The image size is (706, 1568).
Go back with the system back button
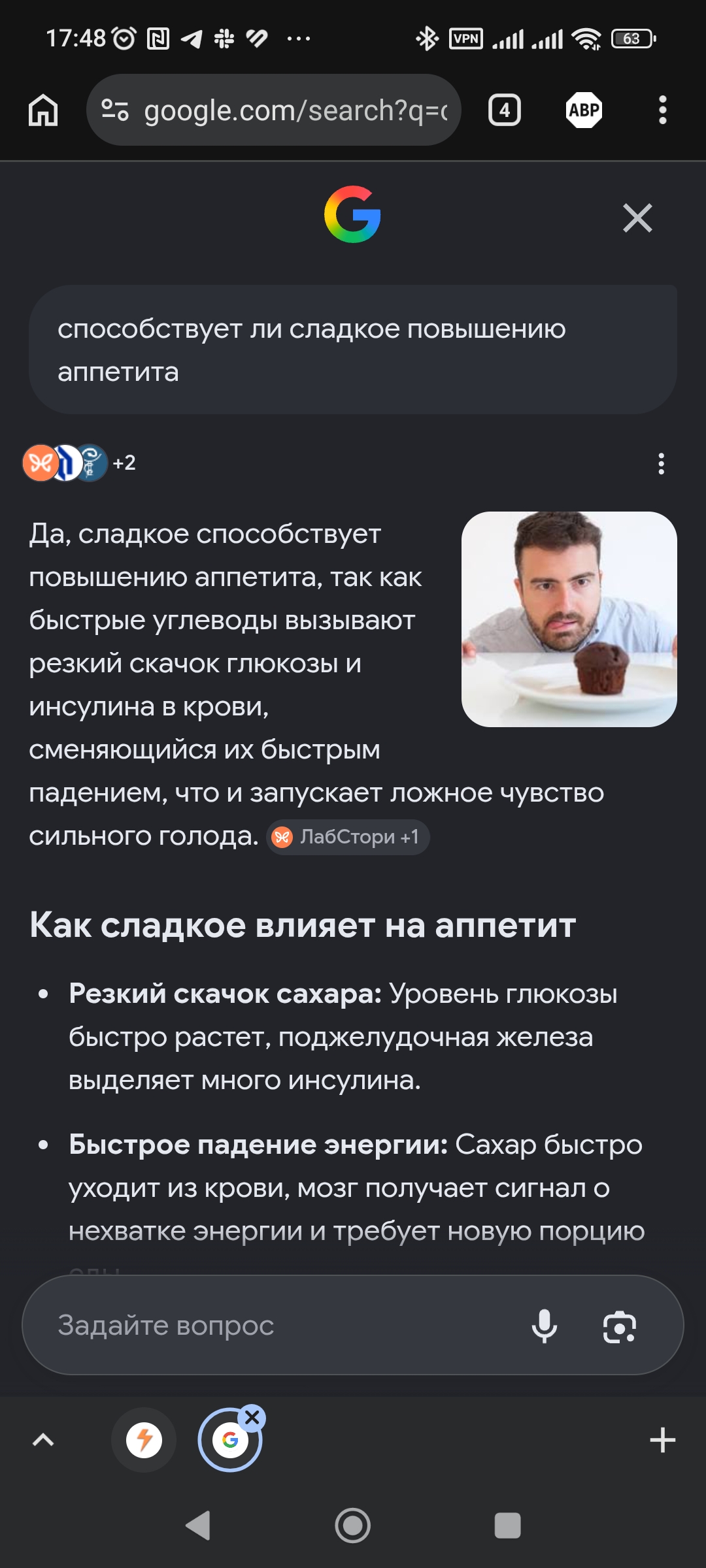point(198,1526)
